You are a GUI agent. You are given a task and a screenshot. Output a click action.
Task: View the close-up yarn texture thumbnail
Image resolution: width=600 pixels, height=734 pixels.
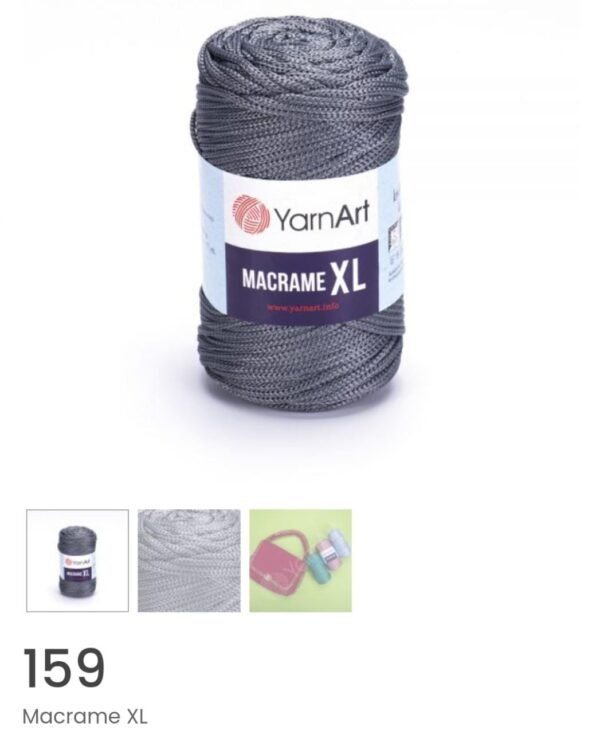[x=189, y=560]
